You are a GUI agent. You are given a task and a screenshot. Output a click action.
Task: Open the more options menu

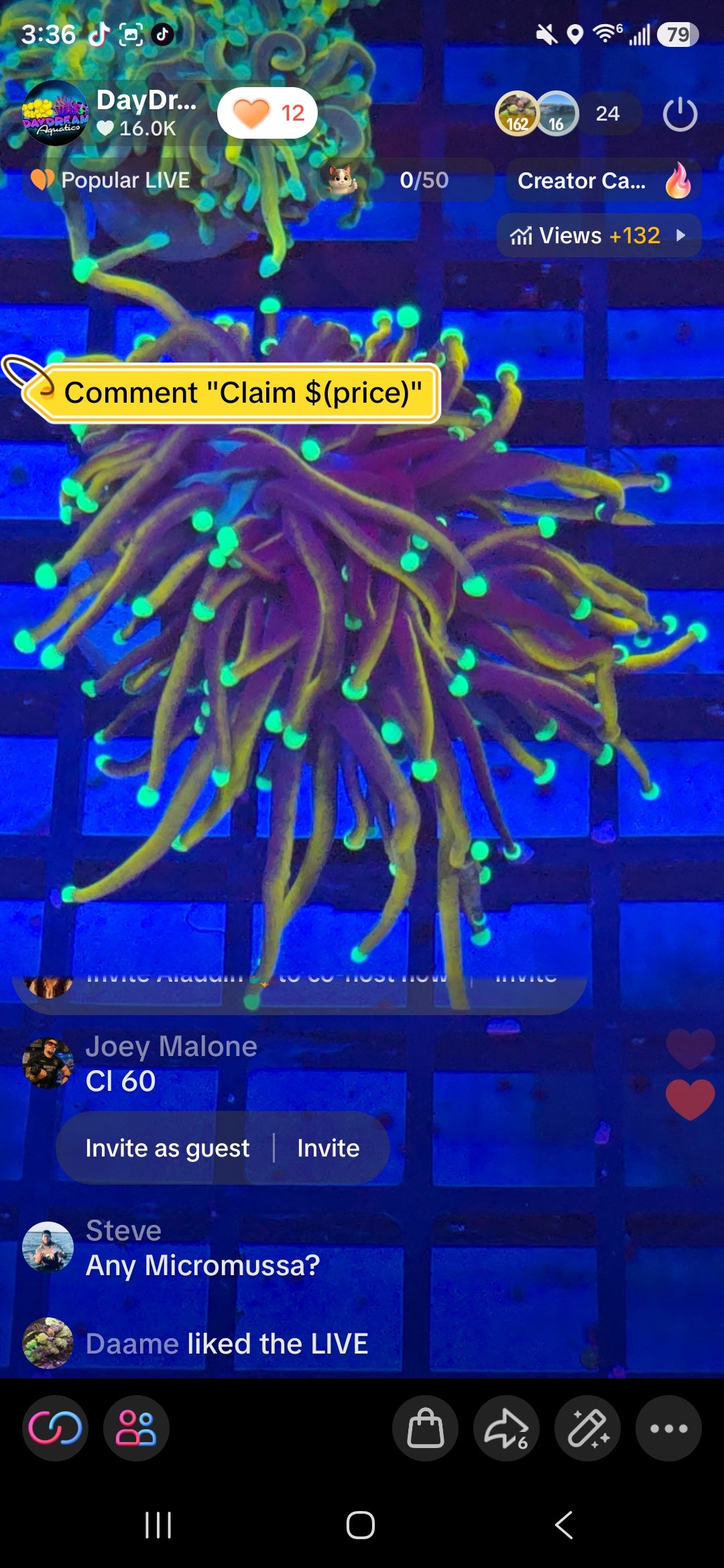pos(669,1428)
